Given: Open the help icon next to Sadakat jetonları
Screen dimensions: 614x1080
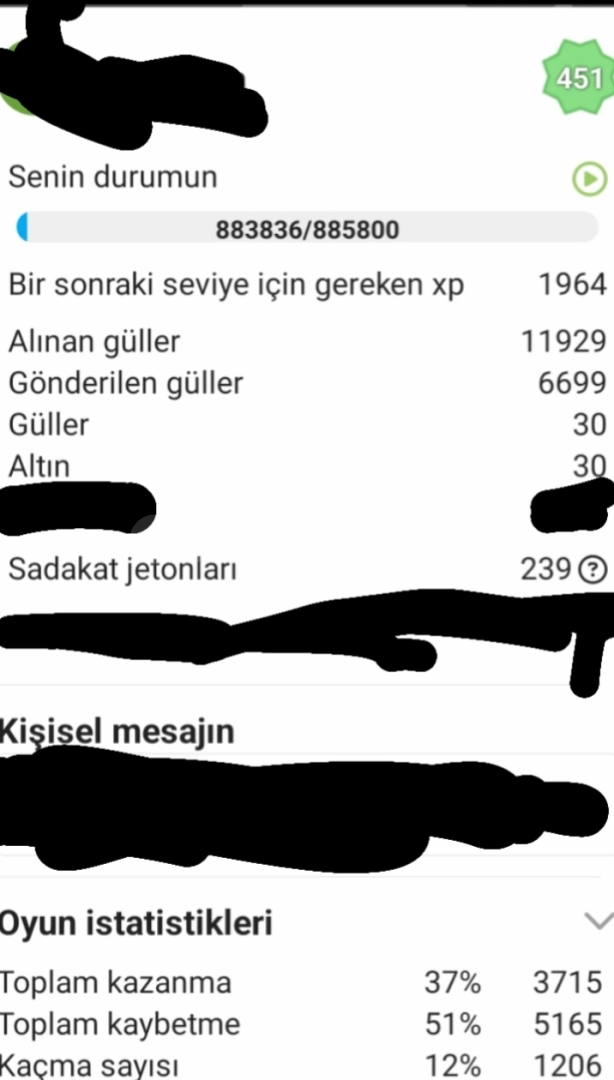Looking at the screenshot, I should [x=593, y=570].
